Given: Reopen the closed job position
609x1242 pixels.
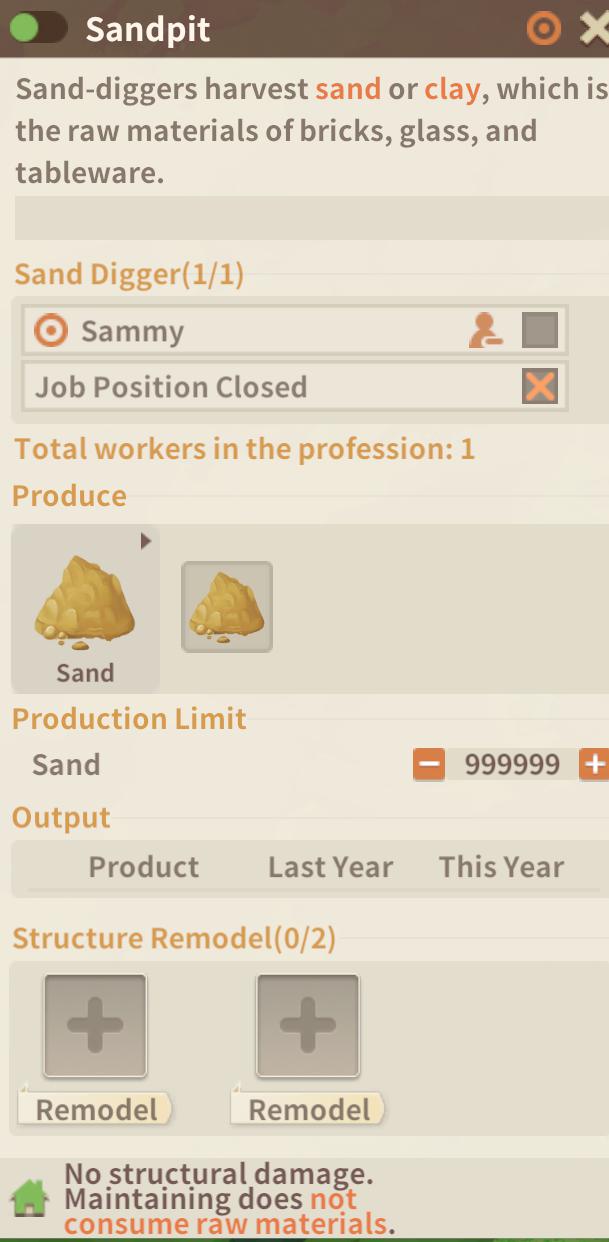Looking at the screenshot, I should (x=540, y=386).
